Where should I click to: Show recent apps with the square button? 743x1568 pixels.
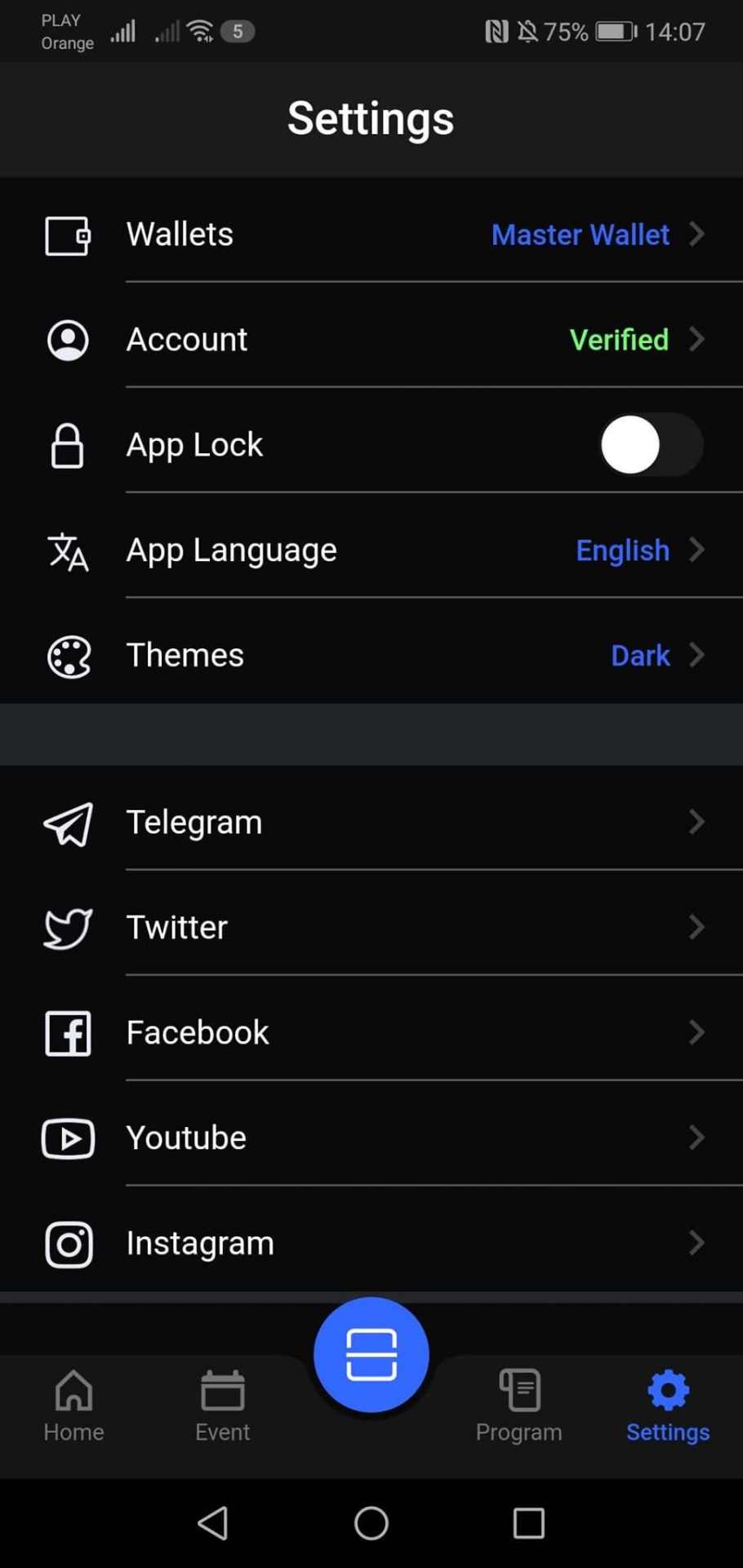tap(528, 1523)
